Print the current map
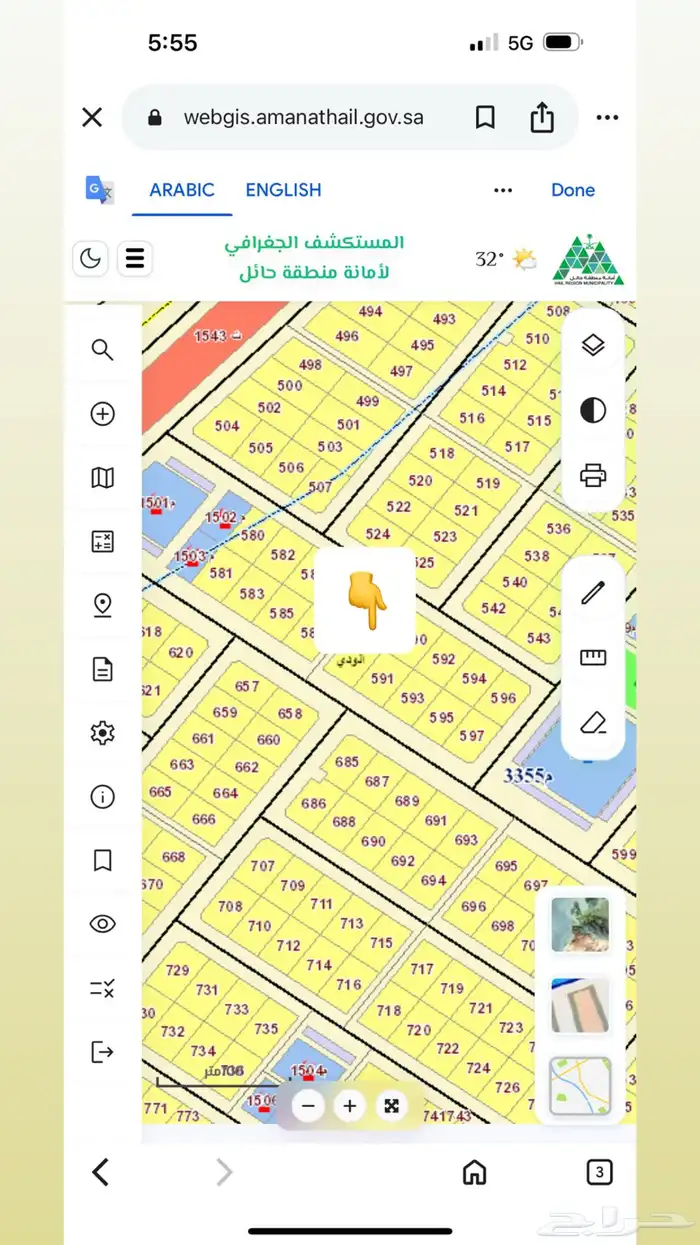The width and height of the screenshot is (700, 1245). pos(593,475)
